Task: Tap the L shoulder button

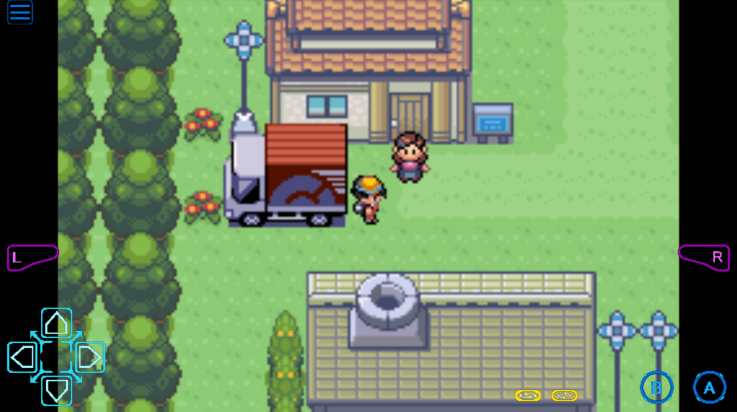Action: tap(30, 257)
